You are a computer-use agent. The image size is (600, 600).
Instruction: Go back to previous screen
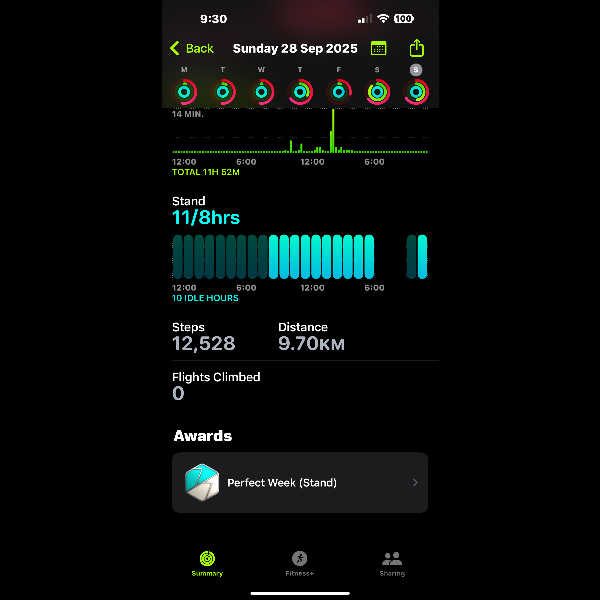point(192,48)
